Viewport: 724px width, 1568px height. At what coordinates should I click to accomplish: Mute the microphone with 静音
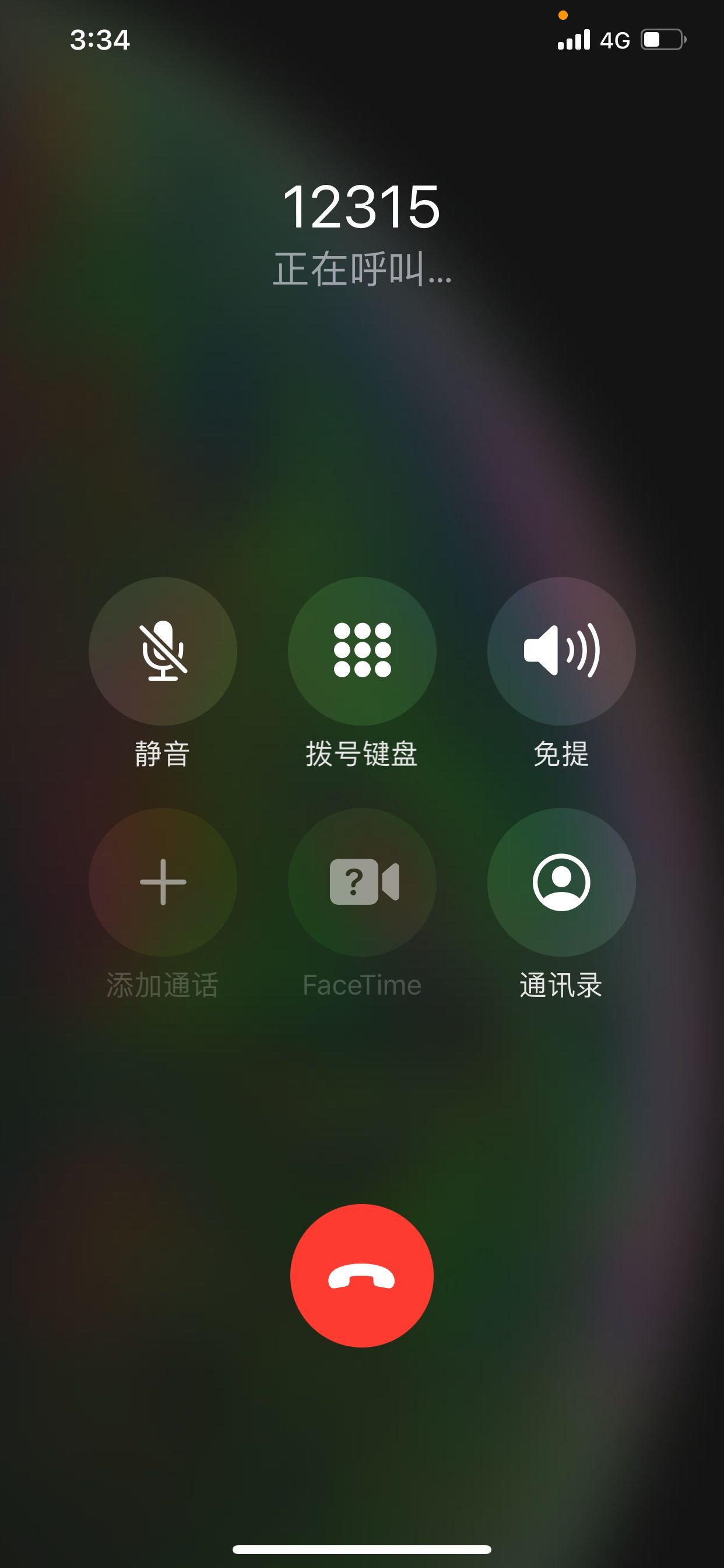(x=163, y=650)
